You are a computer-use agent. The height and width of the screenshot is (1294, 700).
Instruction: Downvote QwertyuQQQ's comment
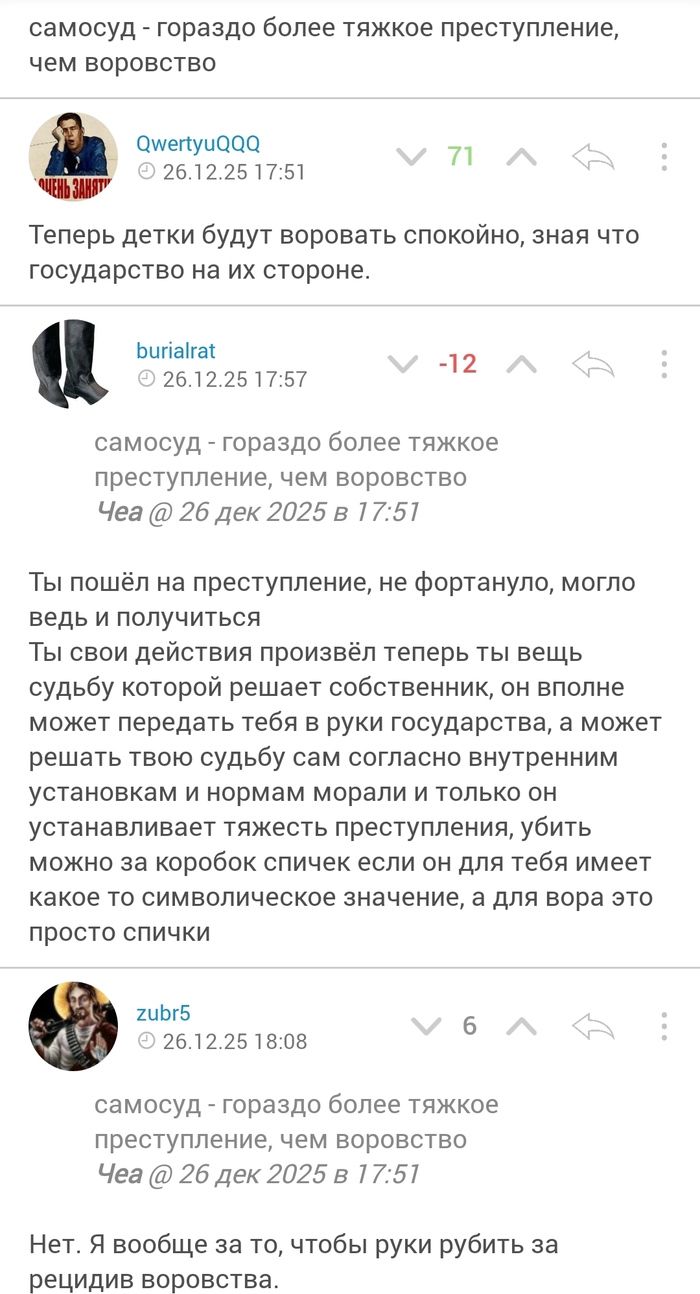(x=411, y=157)
